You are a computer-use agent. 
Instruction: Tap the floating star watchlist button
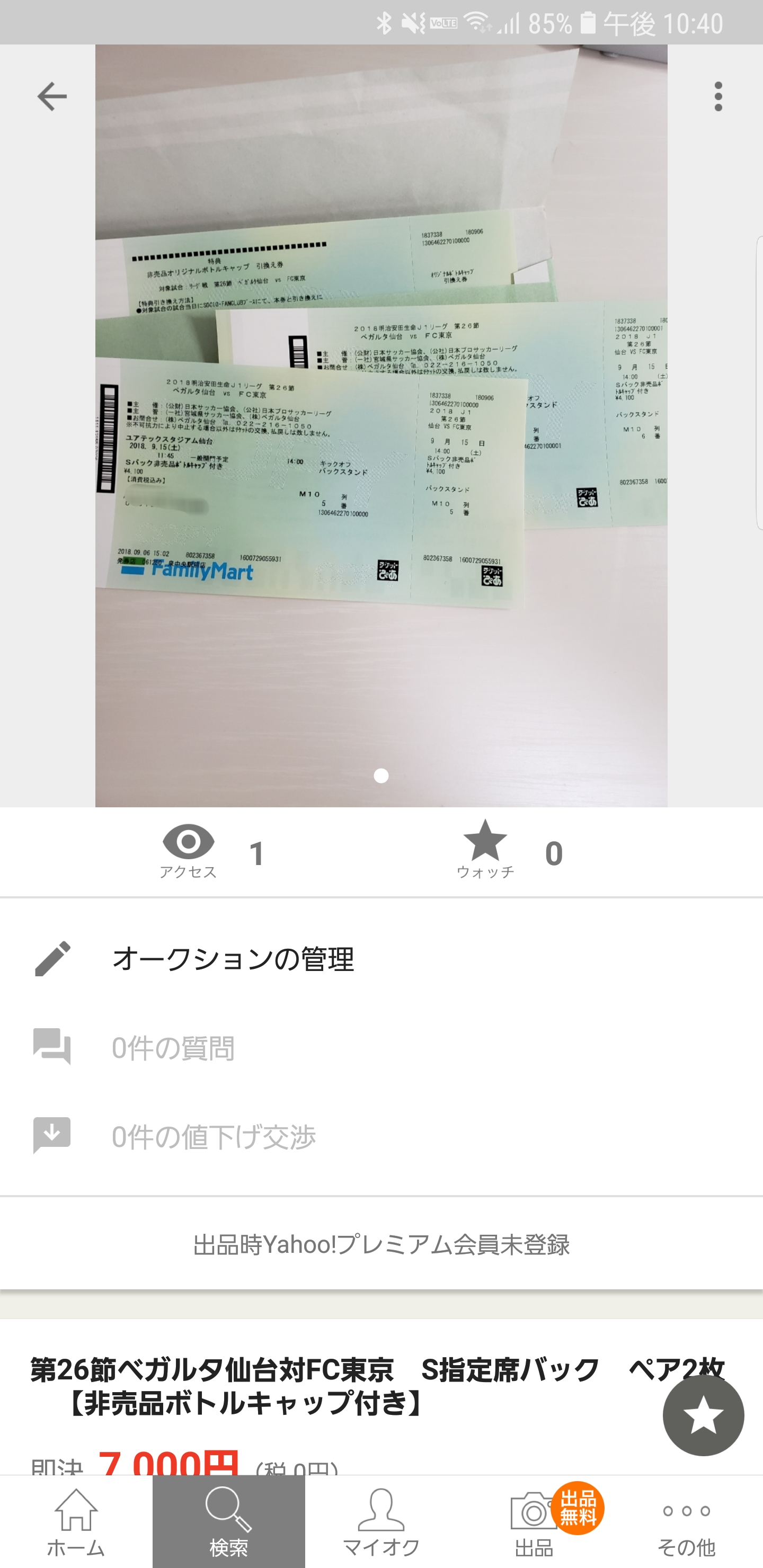pos(703,1415)
